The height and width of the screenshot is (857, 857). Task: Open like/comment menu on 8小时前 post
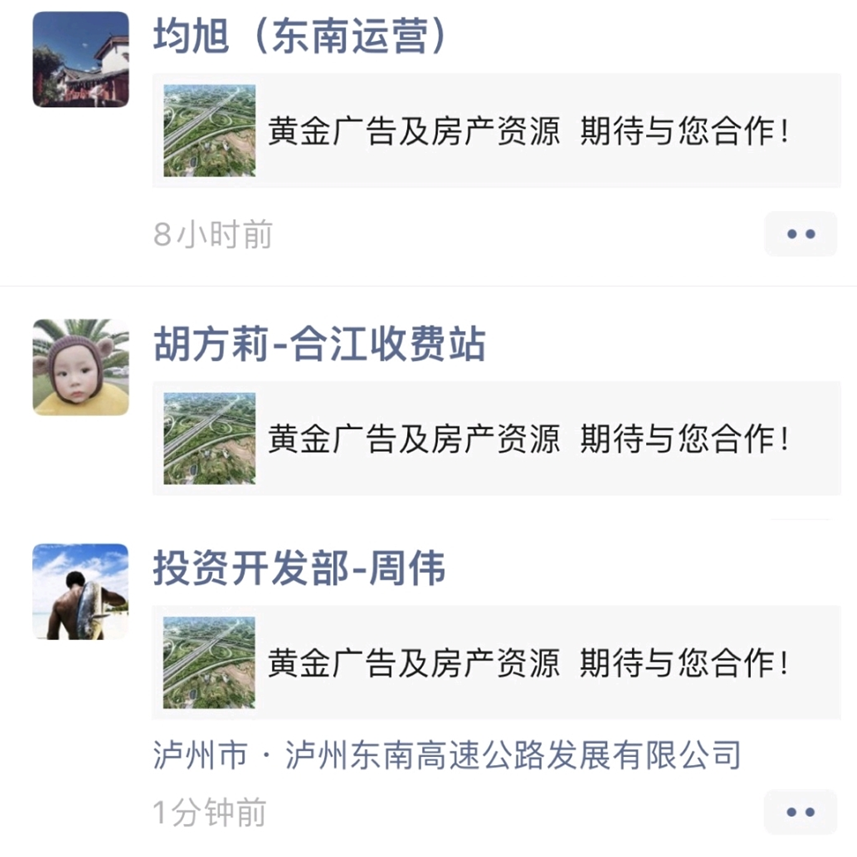(x=800, y=234)
